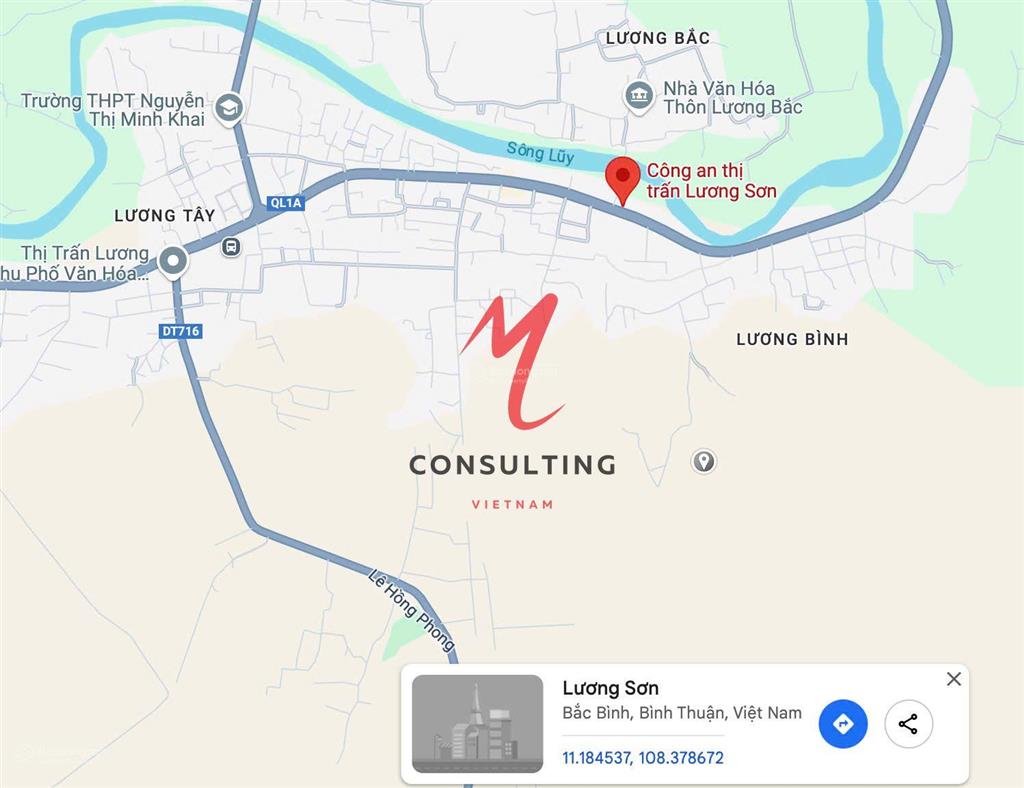
Task: Get directions to Lương Sơn
Action: (843, 724)
